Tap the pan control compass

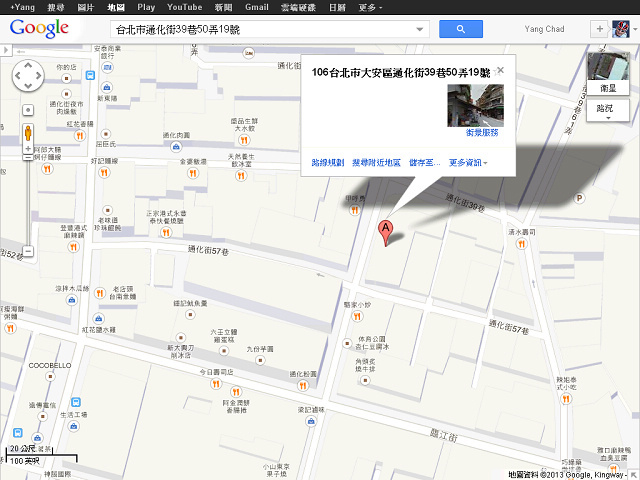point(28,74)
